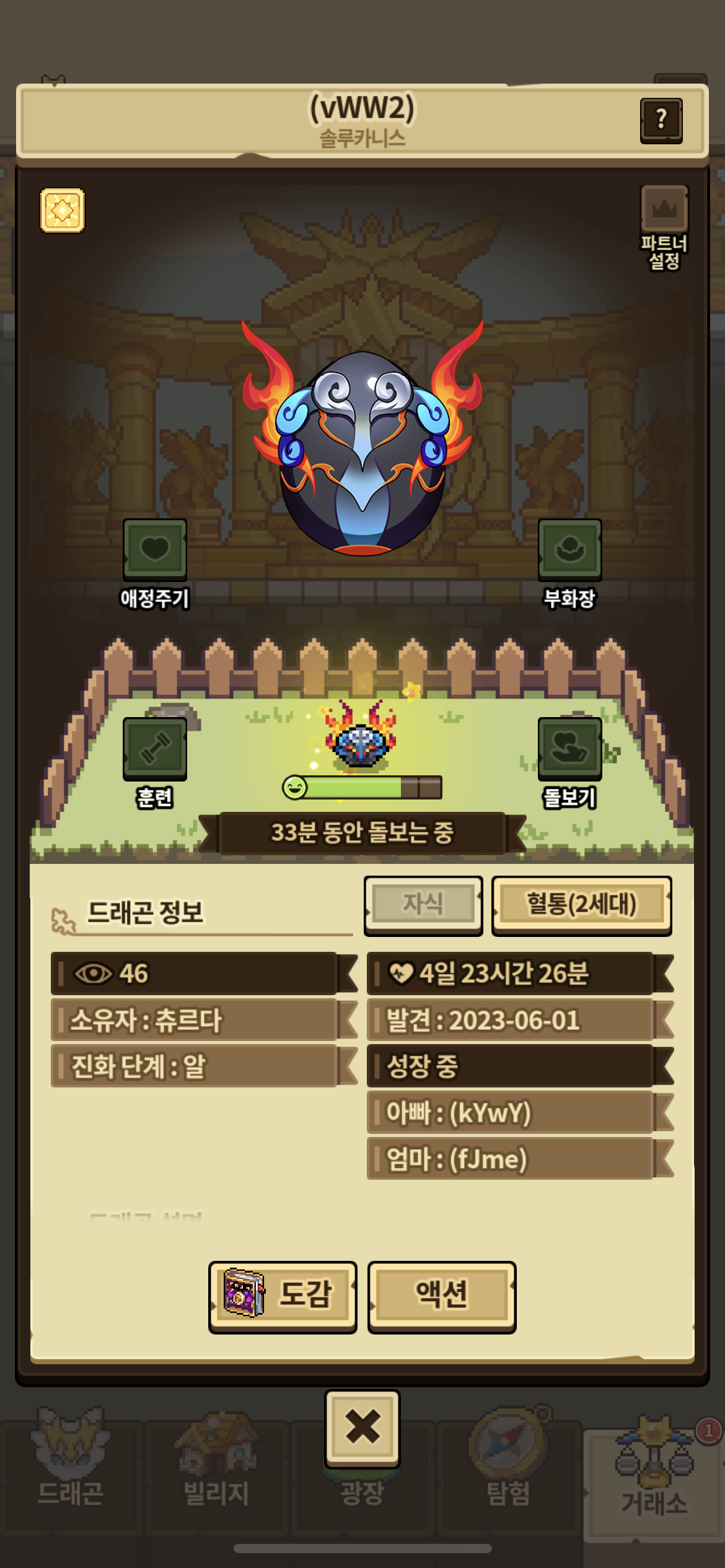Open the 자식 offspring button
This screenshot has height=1568, width=725.
coord(423,904)
